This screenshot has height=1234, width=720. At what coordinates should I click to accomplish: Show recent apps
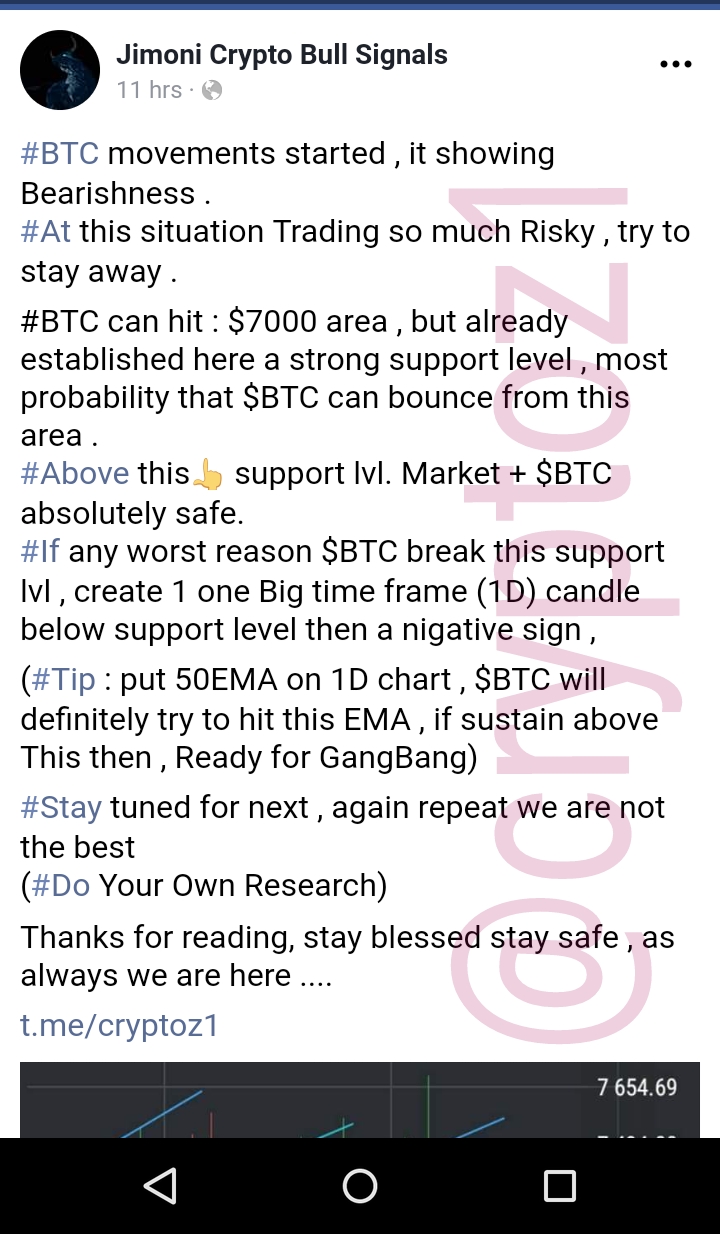[x=559, y=1186]
